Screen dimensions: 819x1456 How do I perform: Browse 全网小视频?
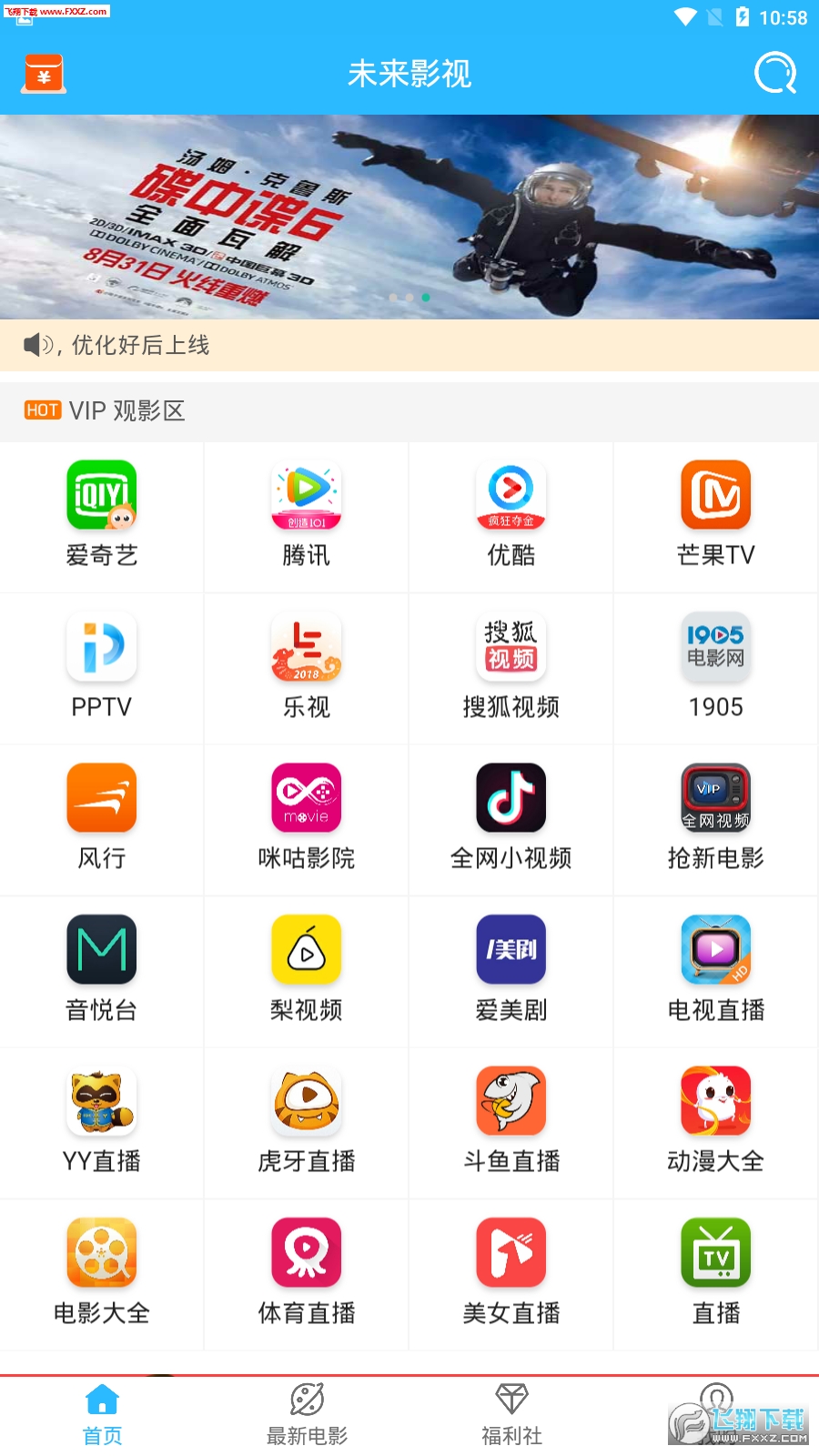(511, 818)
